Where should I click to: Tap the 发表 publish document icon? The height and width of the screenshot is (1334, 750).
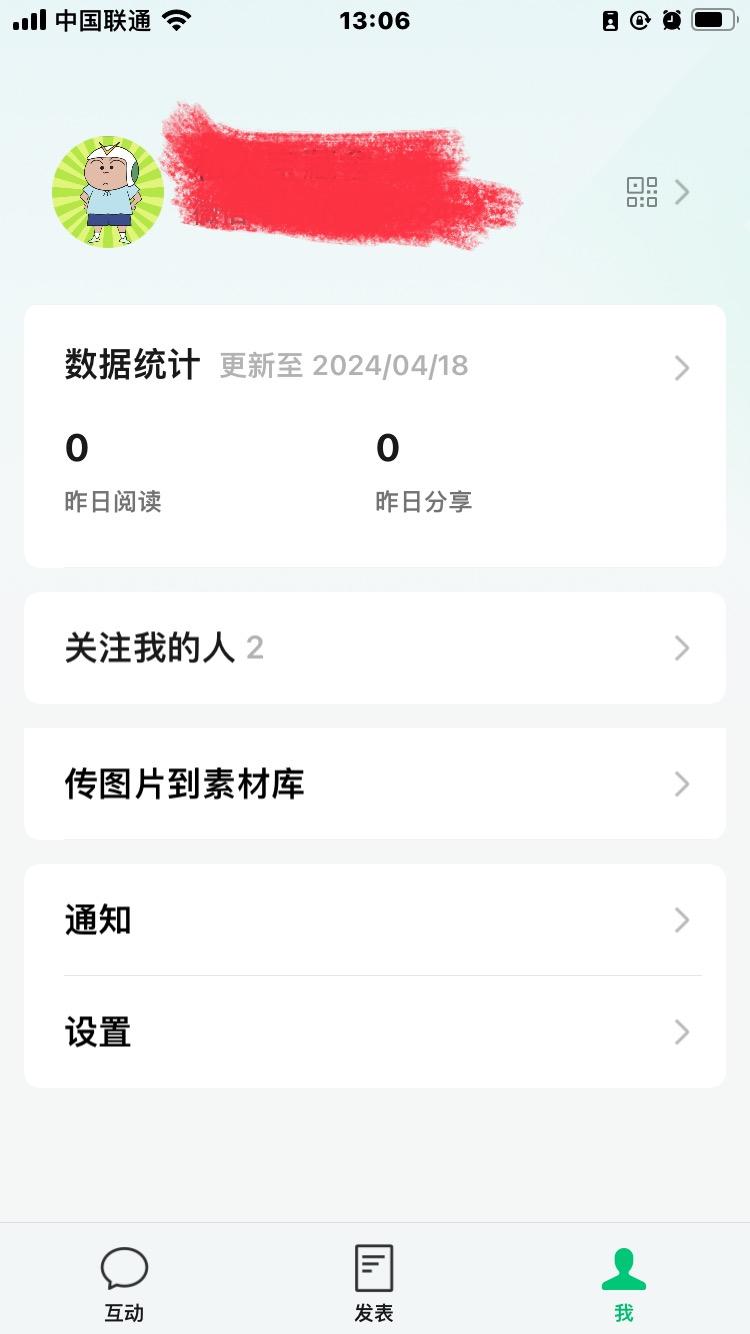[x=373, y=1266]
